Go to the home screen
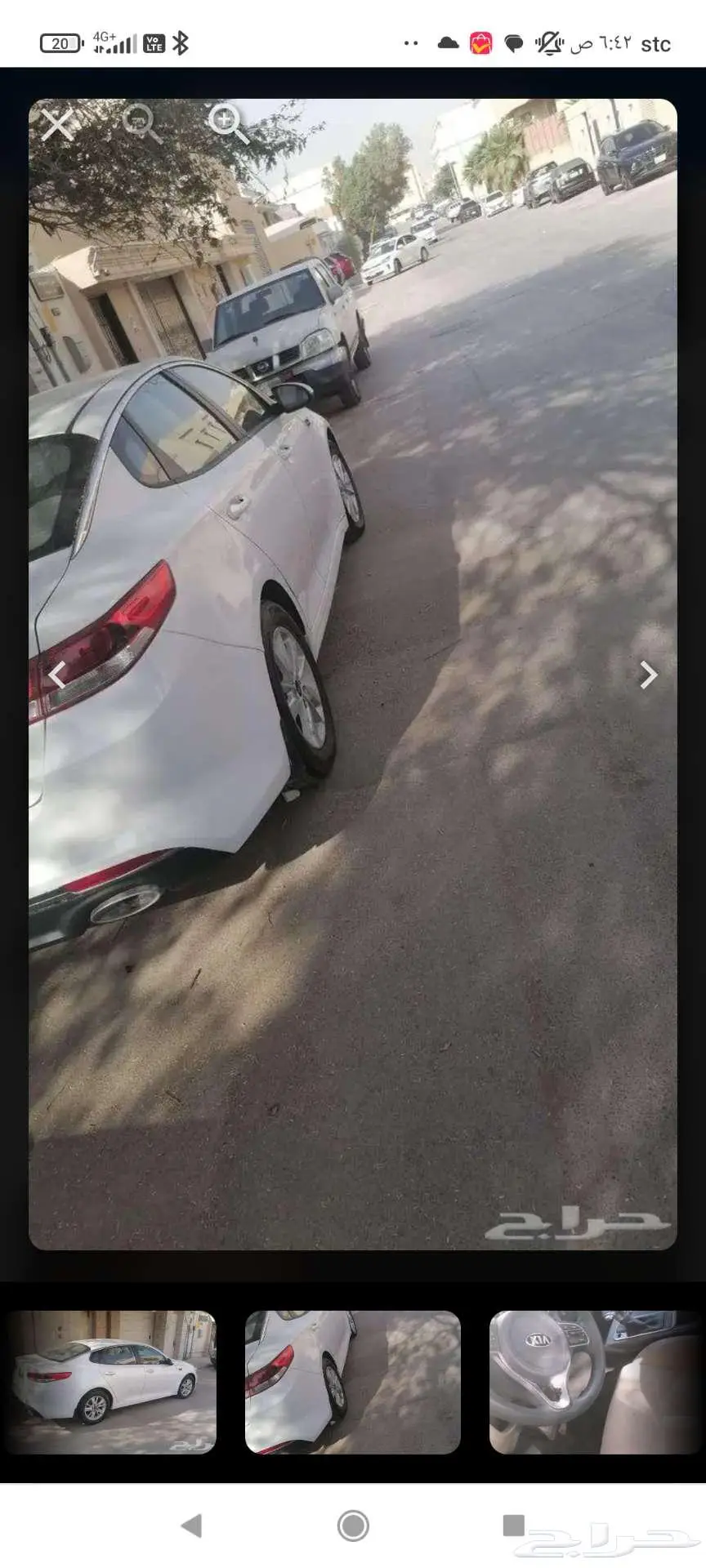Screen dimensions: 706x1568 coord(353,1525)
